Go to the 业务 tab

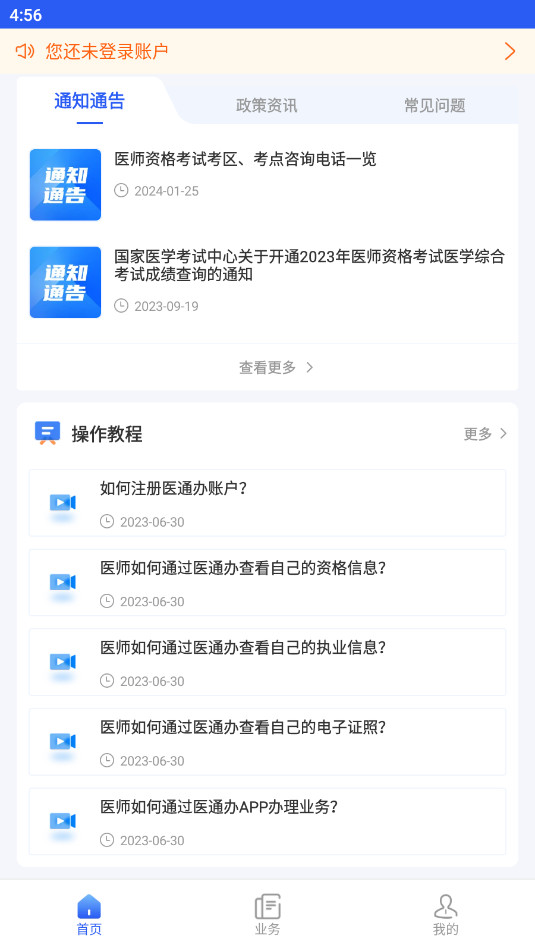click(268, 915)
